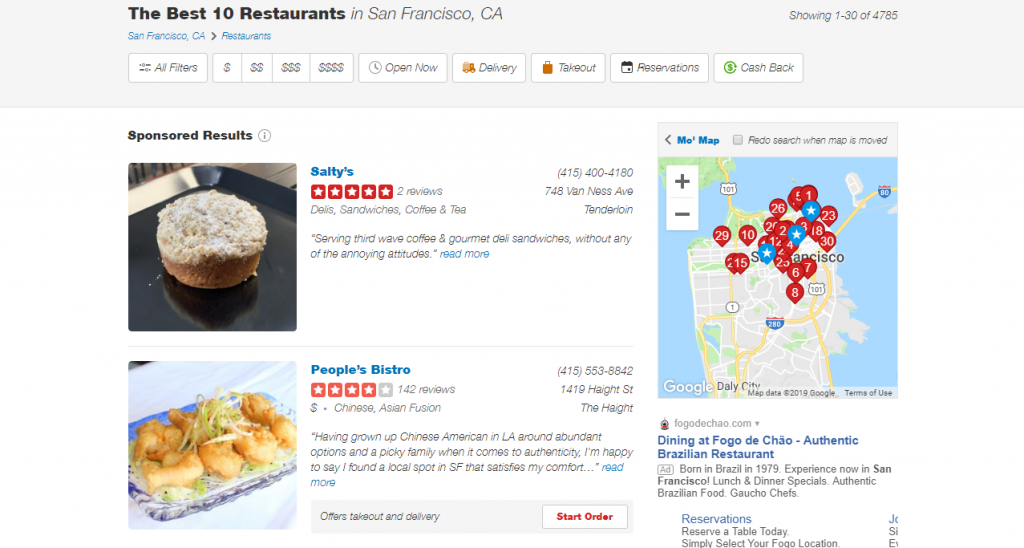This screenshot has height=548, width=1024.
Task: Zoom out on the map
Action: pyautogui.click(x=682, y=214)
